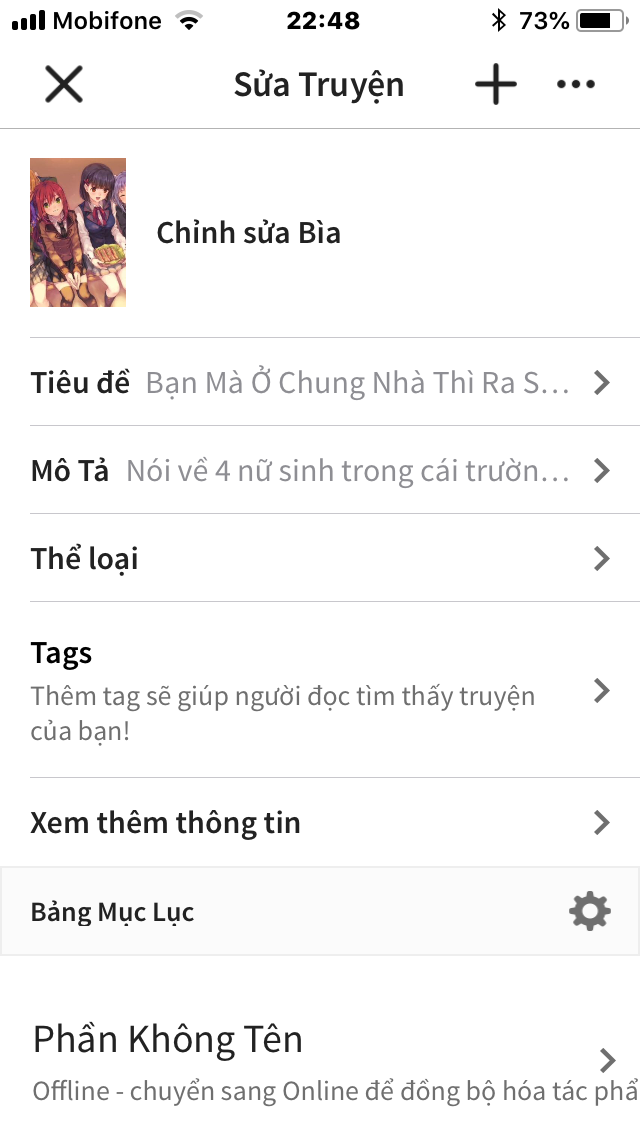Viewport: 640px width, 1136px height.
Task: Choose a Thể loại category
Action: pyautogui.click(x=320, y=559)
